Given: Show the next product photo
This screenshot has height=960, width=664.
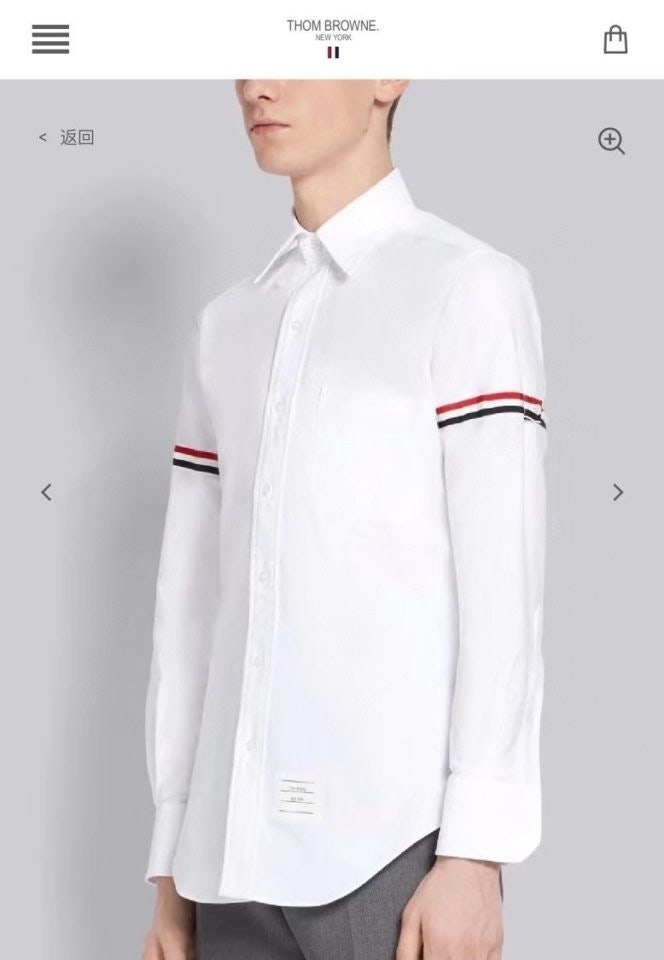Looking at the screenshot, I should (618, 492).
